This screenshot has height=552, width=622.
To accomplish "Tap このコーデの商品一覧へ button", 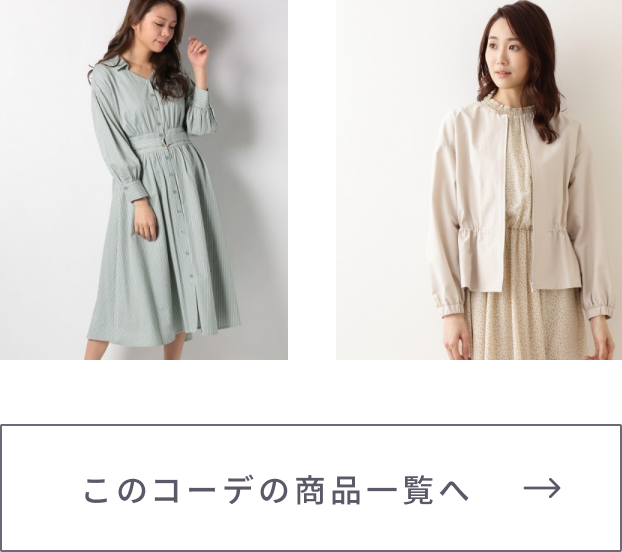I will (311, 488).
